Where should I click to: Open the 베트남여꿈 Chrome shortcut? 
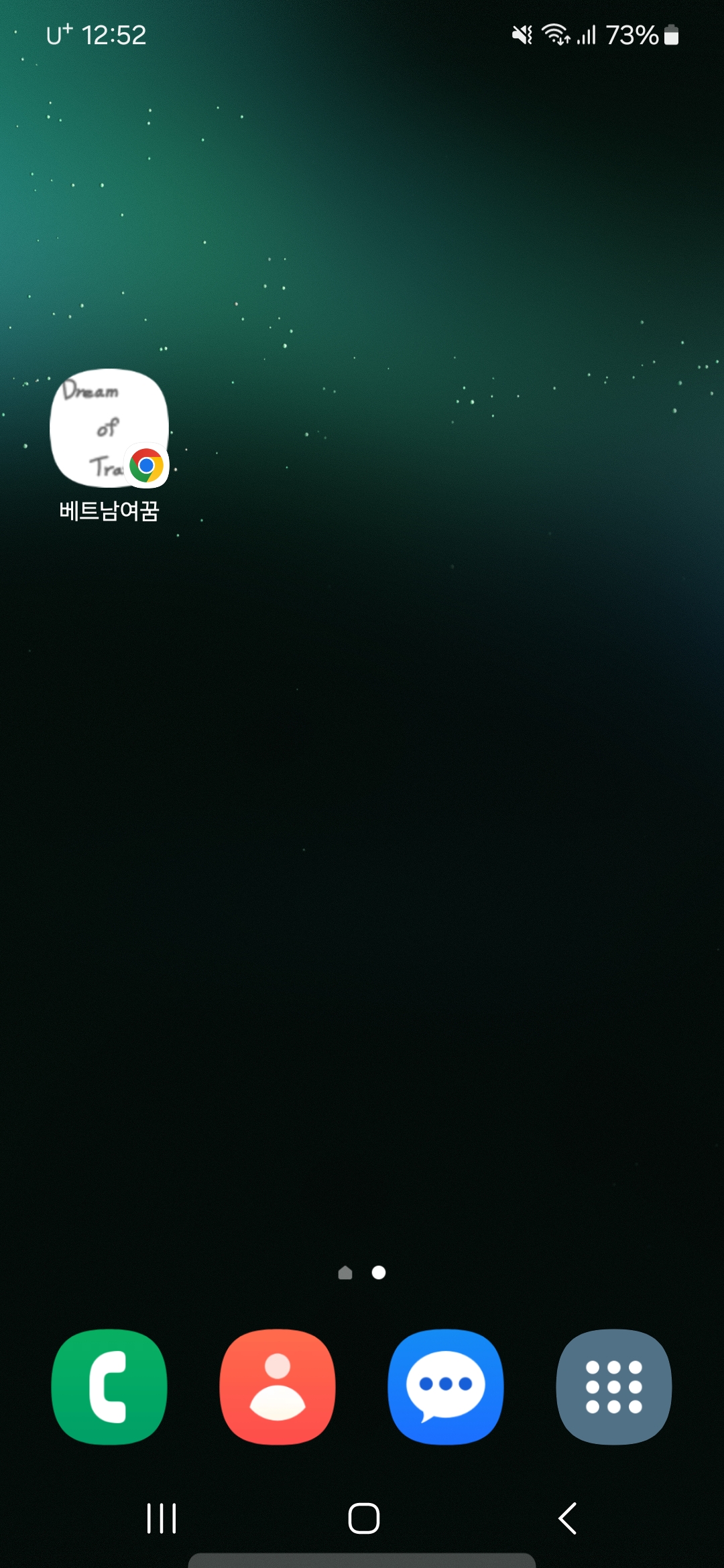click(109, 429)
